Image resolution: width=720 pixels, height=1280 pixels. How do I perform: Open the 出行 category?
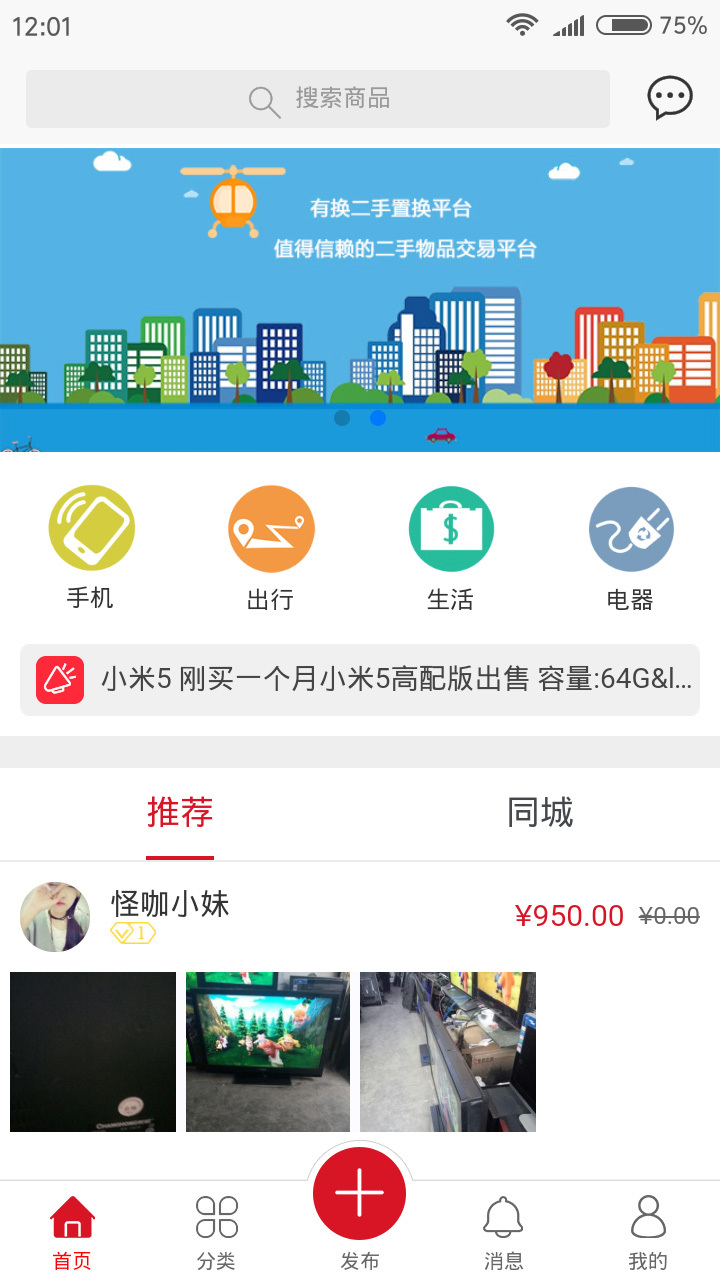point(271,547)
